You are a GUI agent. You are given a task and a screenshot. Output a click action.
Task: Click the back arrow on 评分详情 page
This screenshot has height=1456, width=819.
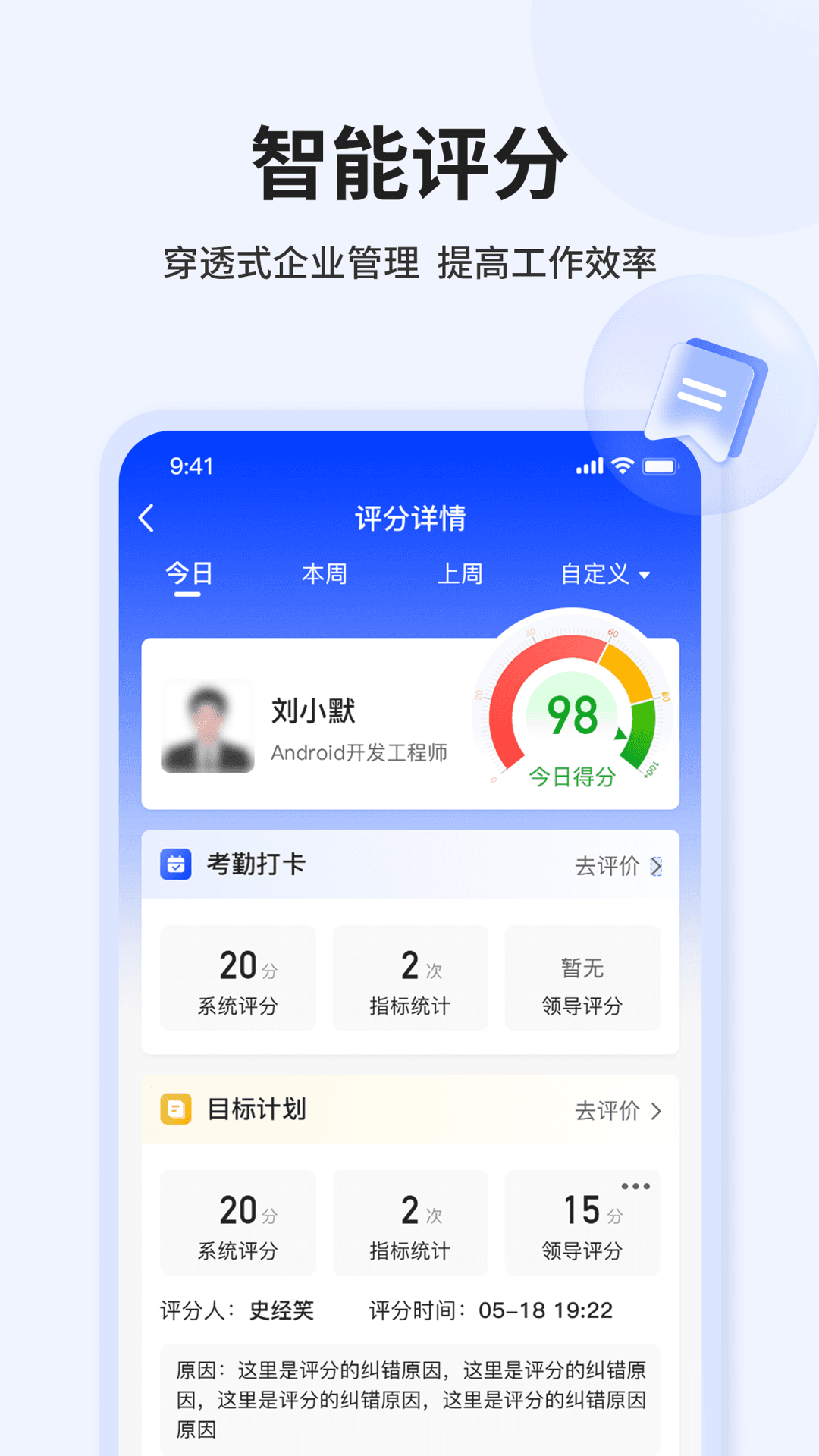point(146,518)
